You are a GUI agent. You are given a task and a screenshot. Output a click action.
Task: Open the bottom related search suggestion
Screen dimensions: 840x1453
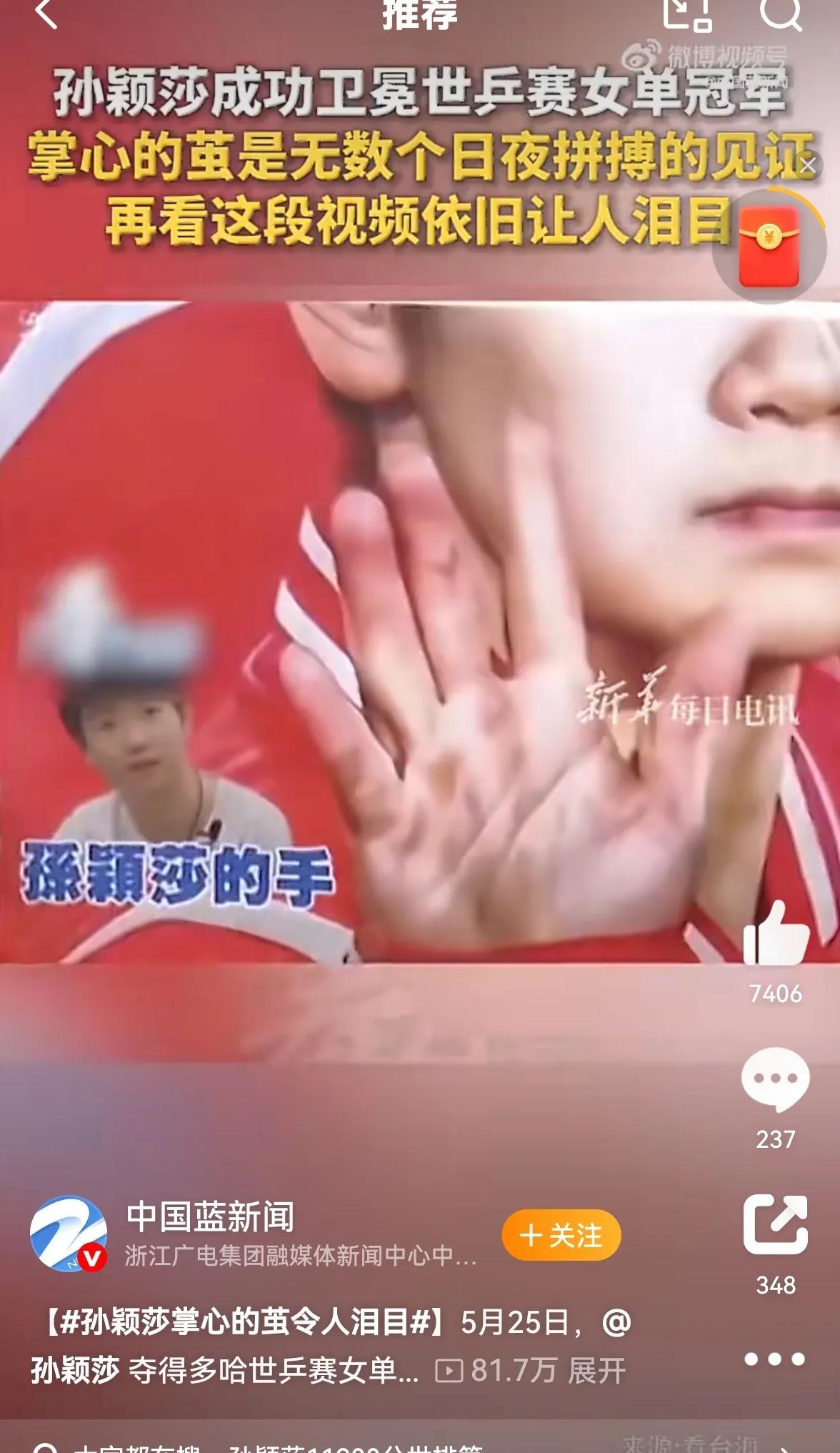click(286, 1444)
